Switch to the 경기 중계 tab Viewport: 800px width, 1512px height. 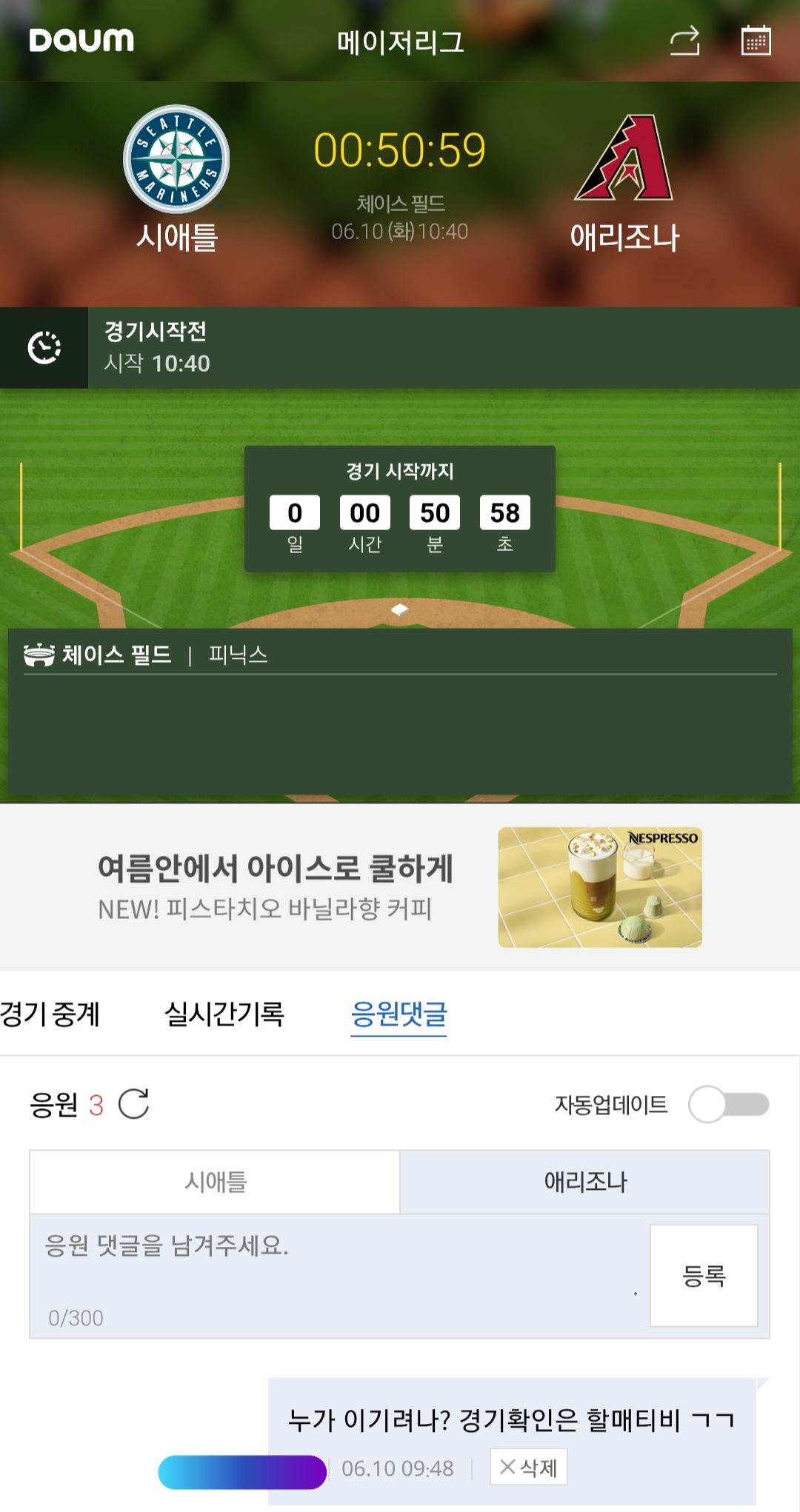point(50,1014)
